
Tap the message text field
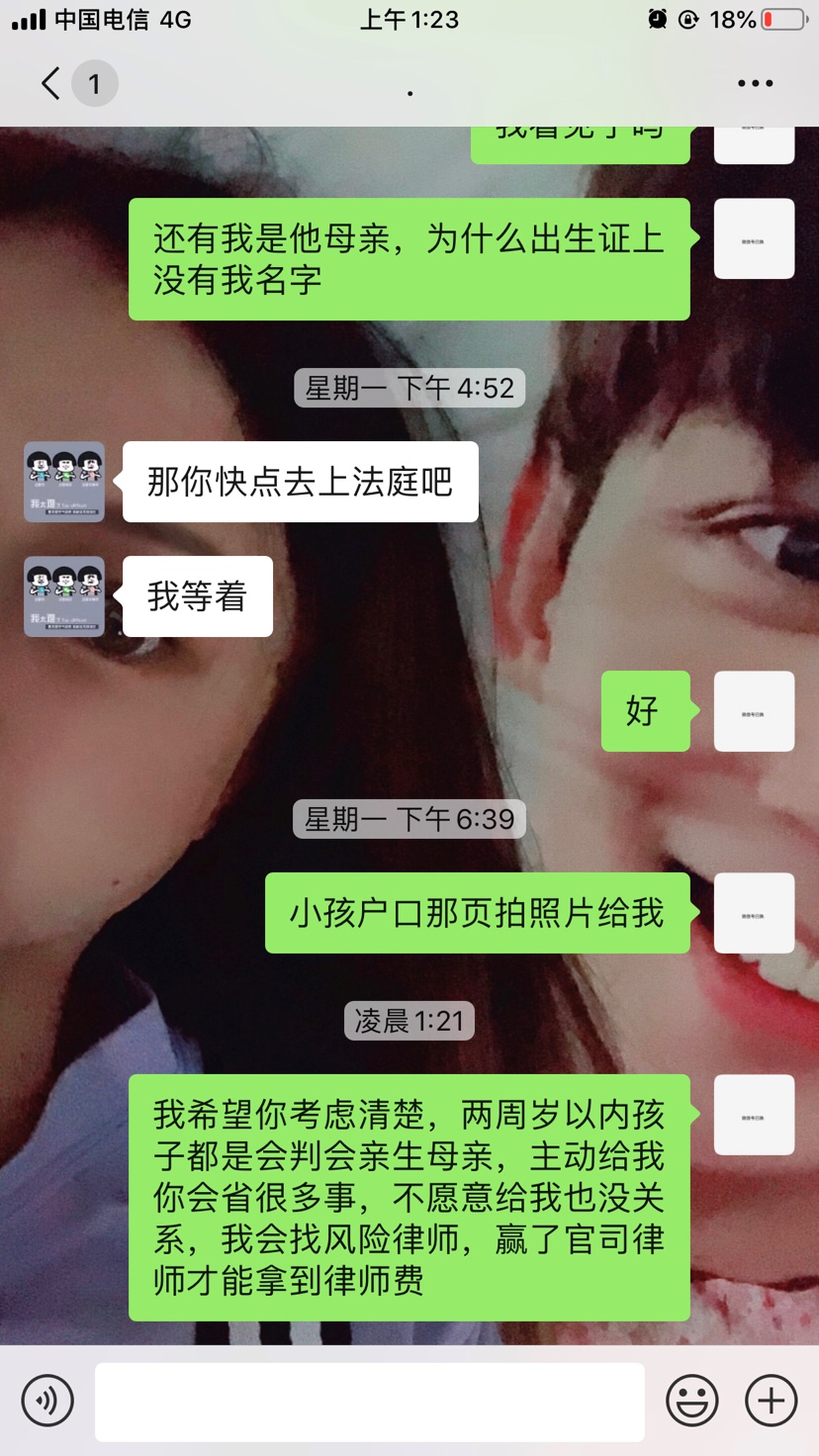[x=369, y=1401]
